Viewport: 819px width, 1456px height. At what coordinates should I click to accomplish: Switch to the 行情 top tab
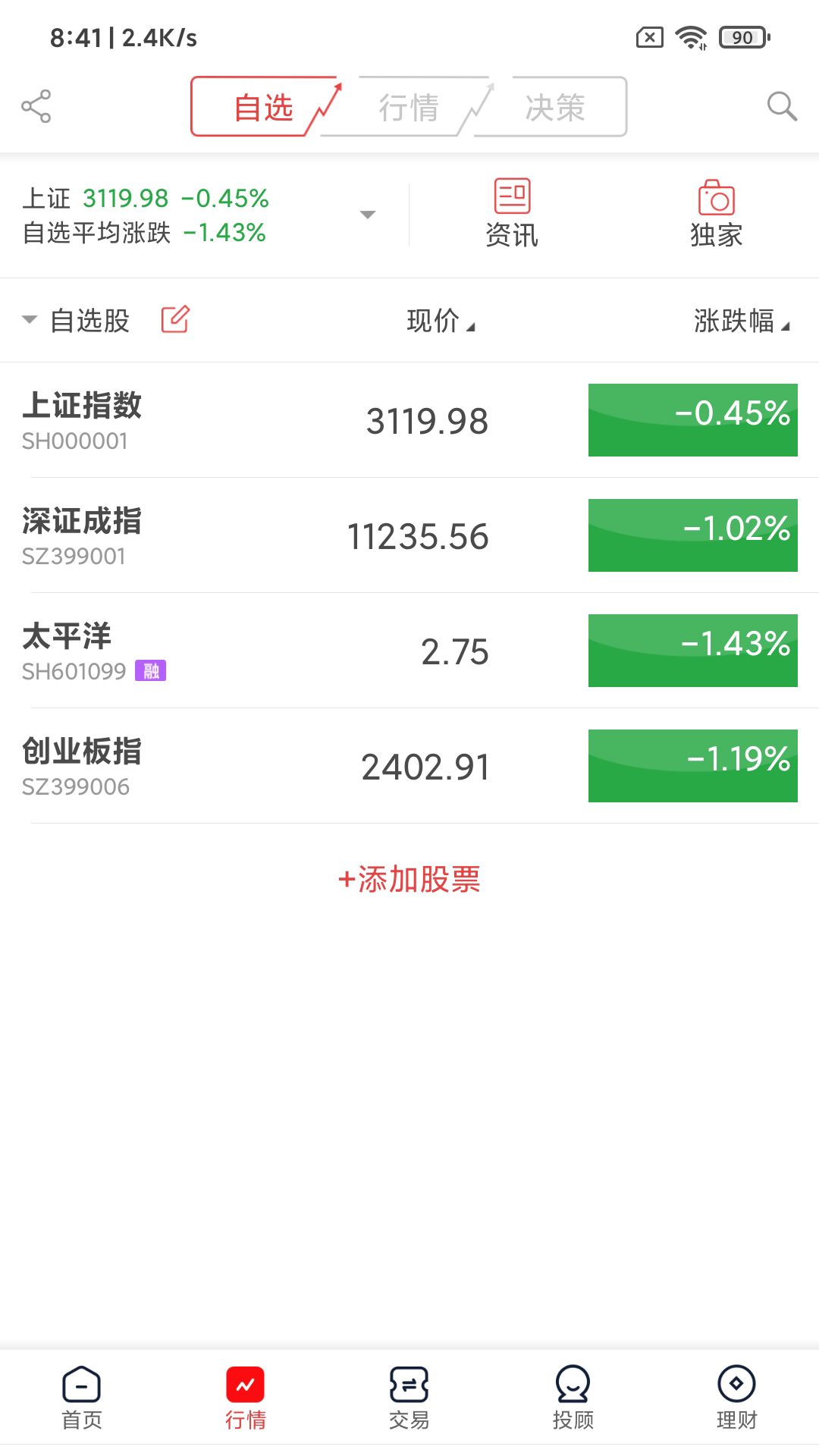pyautogui.click(x=409, y=107)
